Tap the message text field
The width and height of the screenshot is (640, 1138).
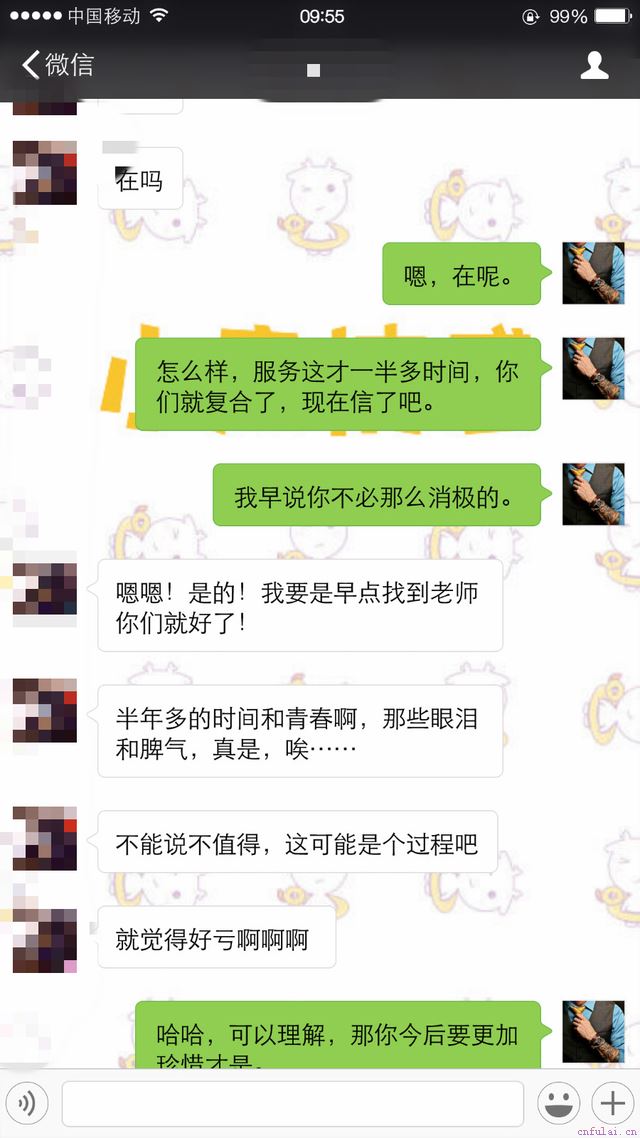click(292, 1104)
